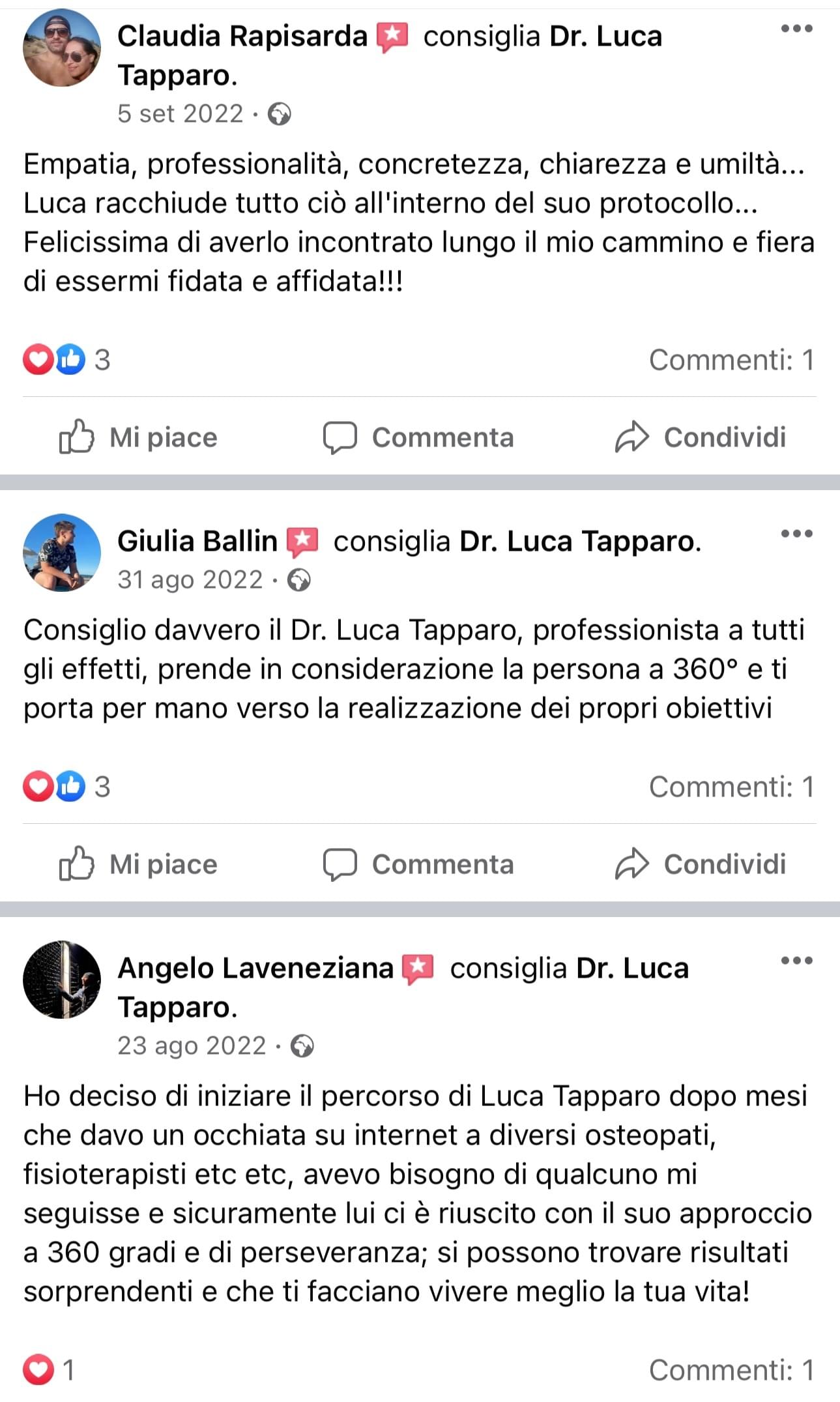This screenshot has width=840, height=1402.
Task: Open the overflow menu on Claudia Rapisarda's review
Action: click(x=796, y=29)
